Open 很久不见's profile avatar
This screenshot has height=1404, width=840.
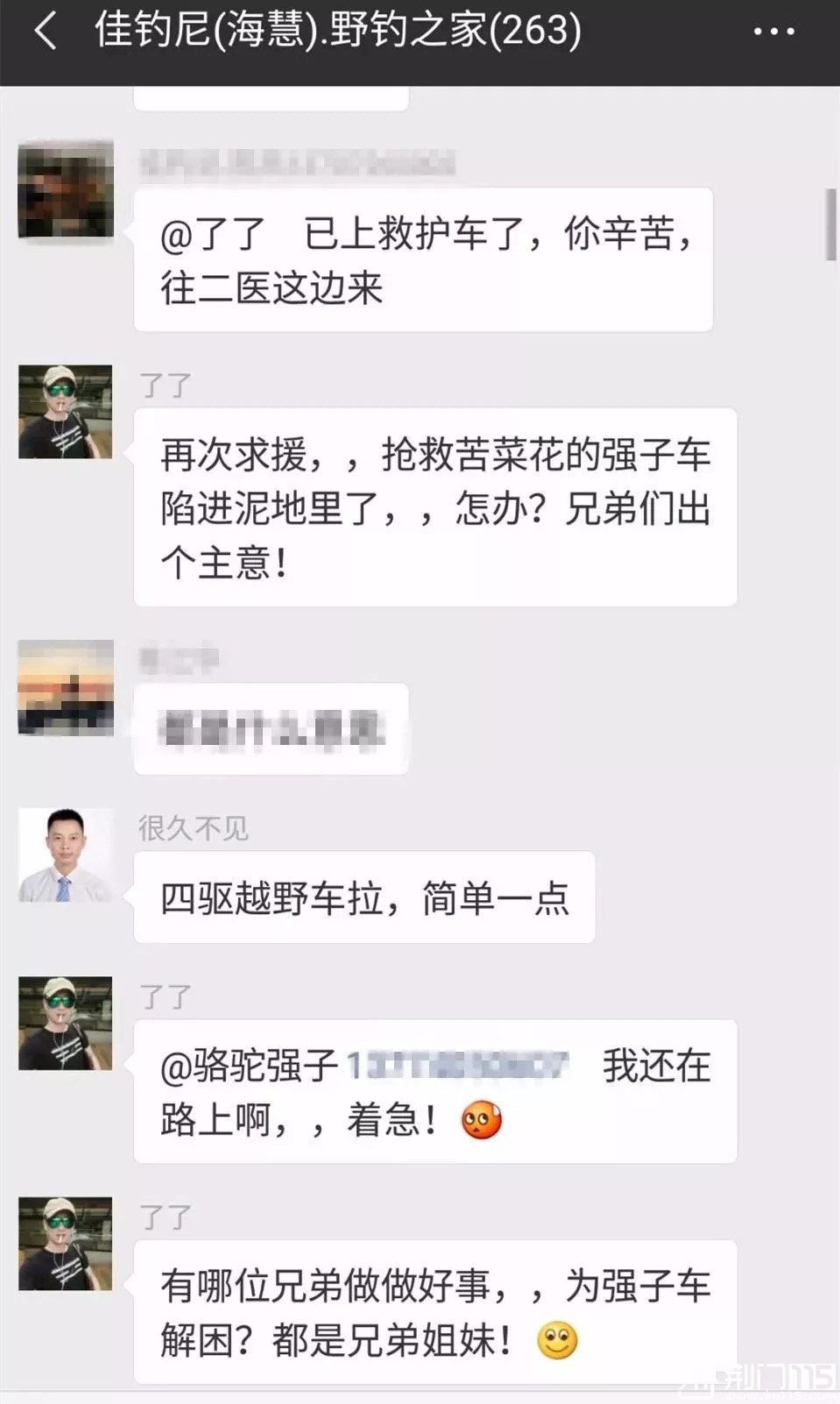point(66,855)
